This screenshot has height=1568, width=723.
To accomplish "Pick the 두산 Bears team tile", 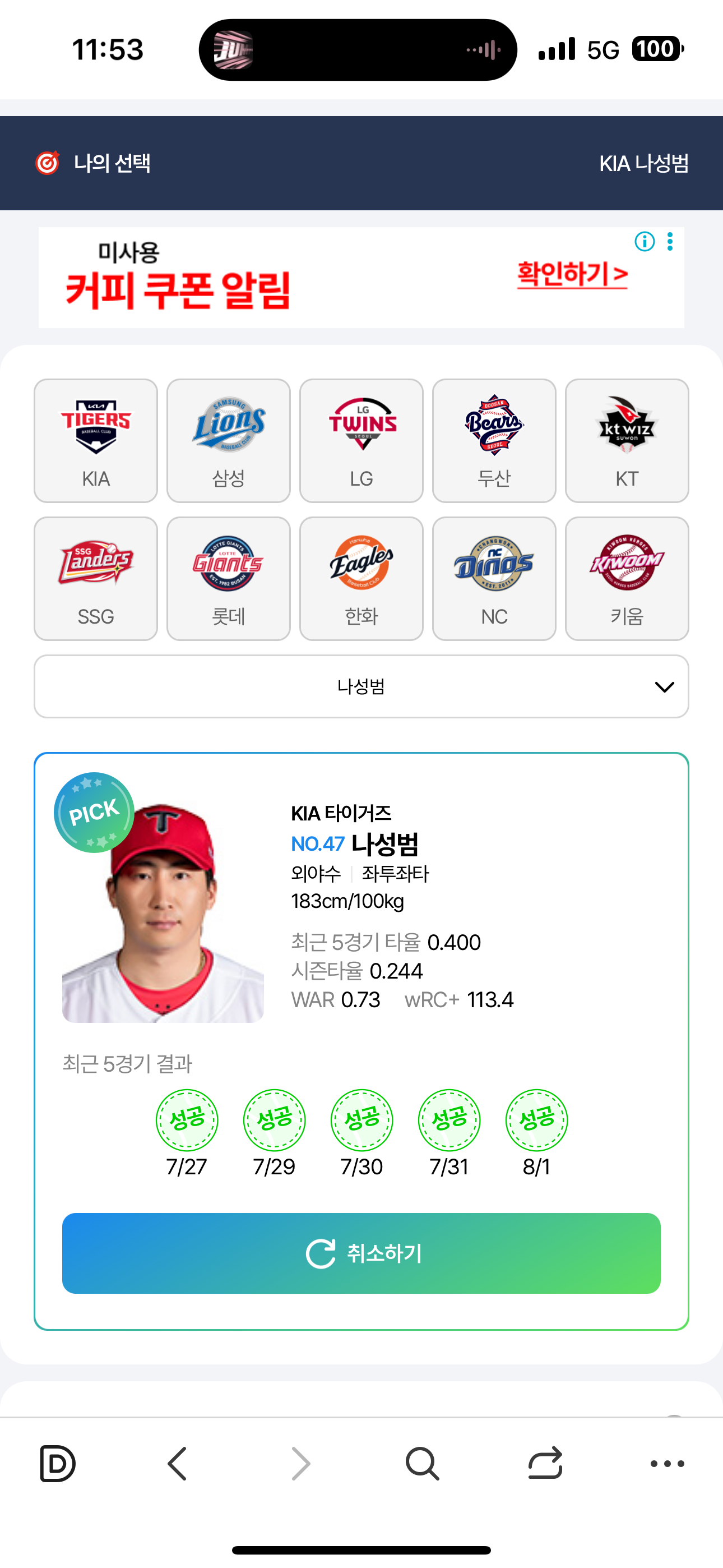I will (494, 441).
